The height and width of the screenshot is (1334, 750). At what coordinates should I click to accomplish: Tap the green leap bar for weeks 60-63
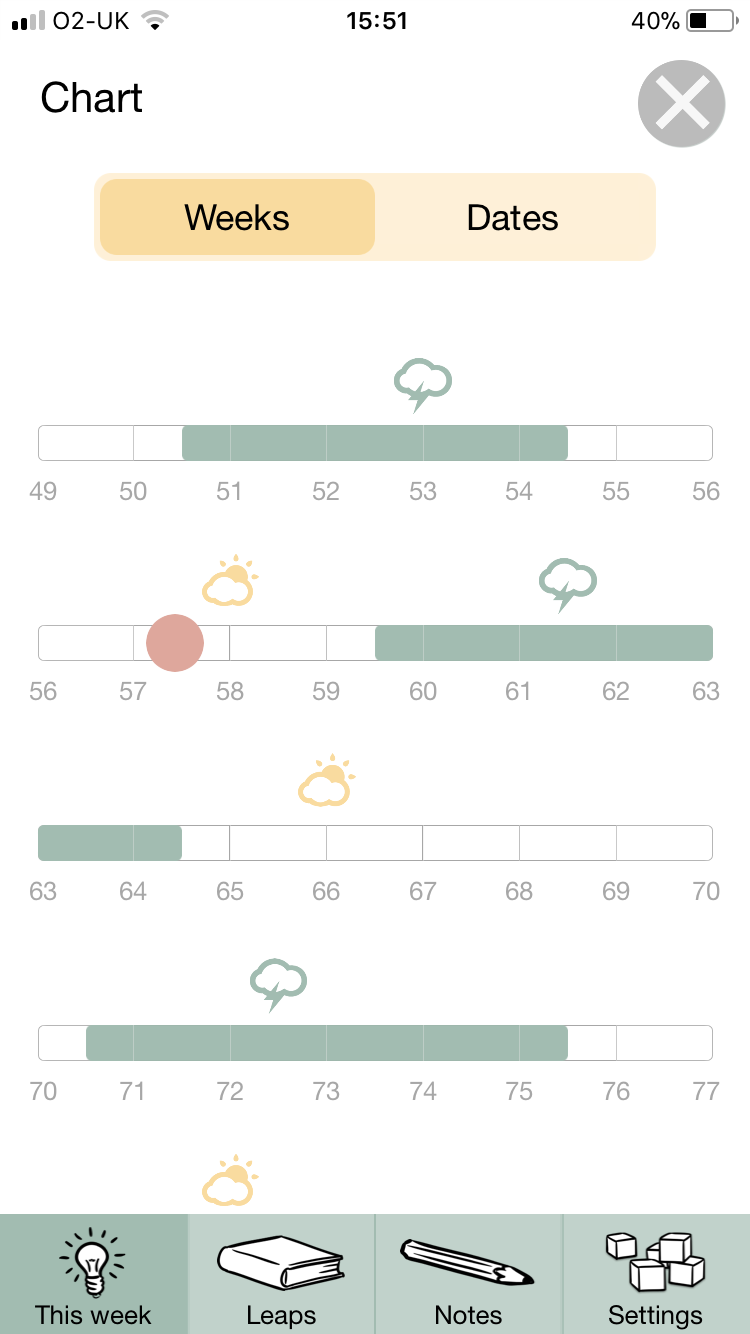(x=544, y=643)
